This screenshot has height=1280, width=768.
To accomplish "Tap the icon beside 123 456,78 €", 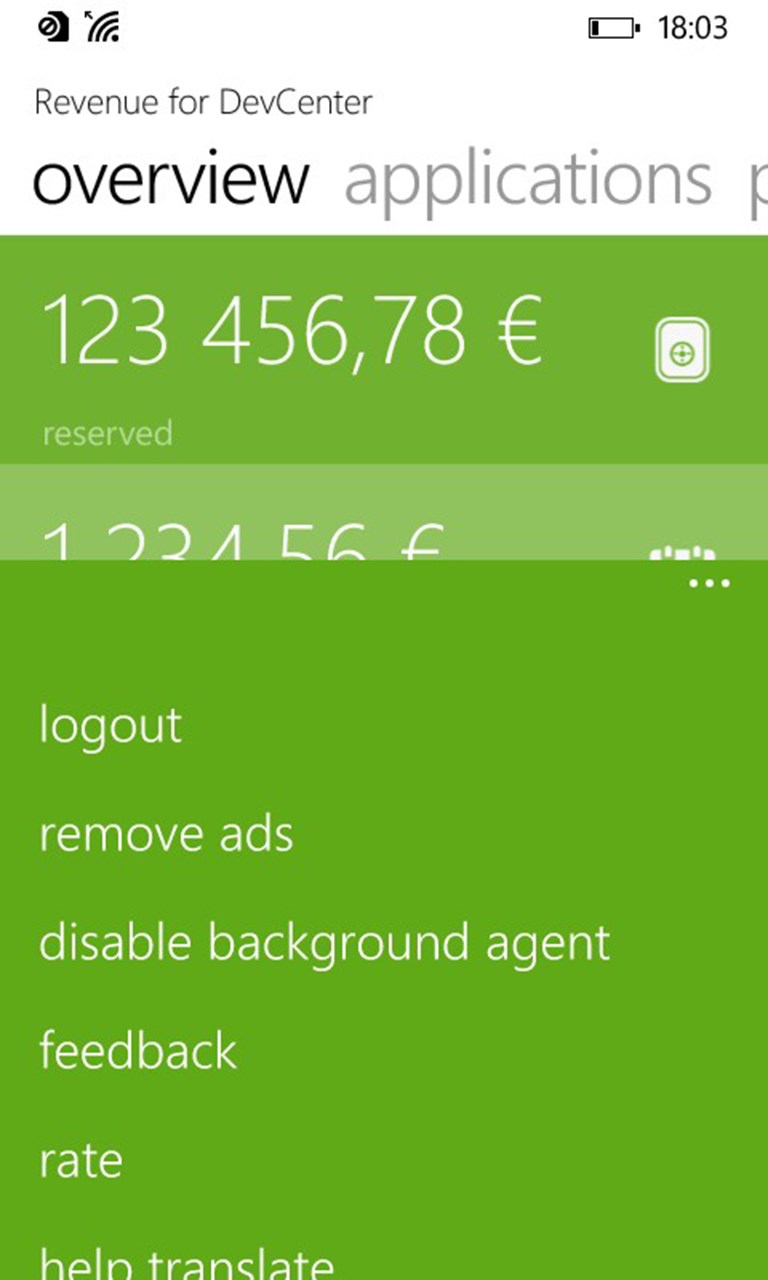I will pos(682,350).
